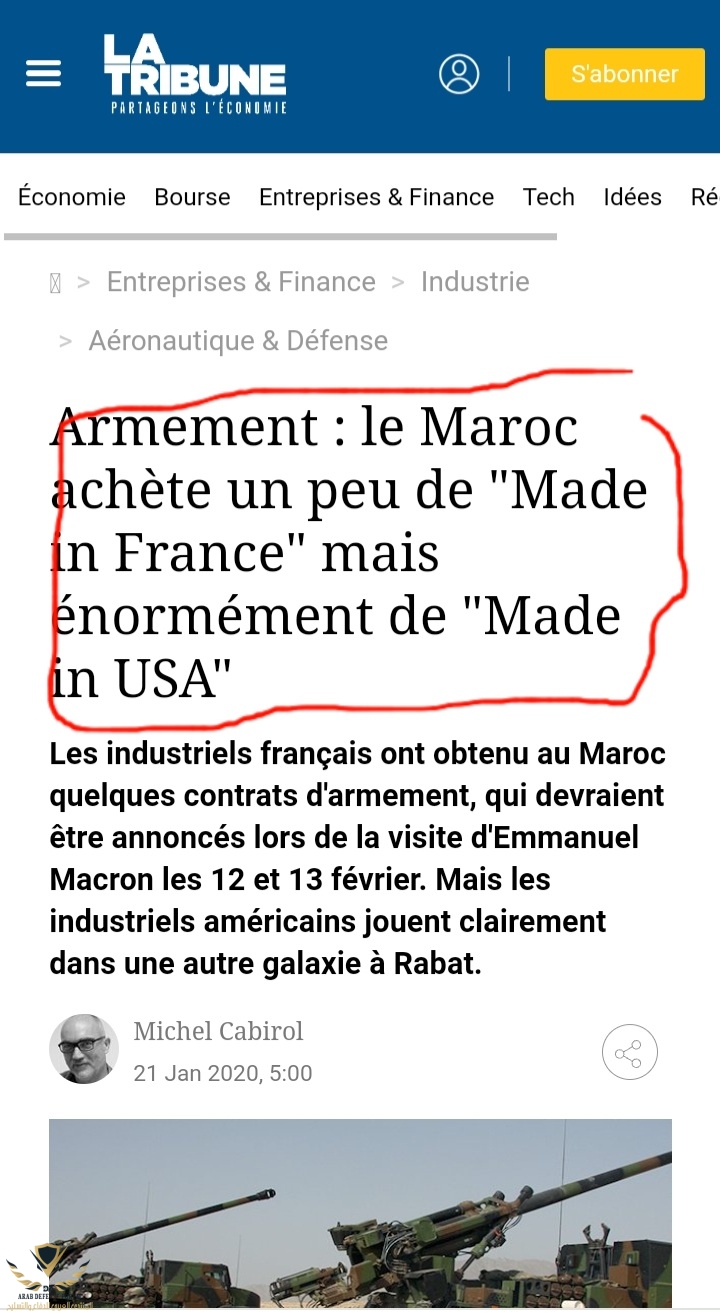Open the Aéronautique & Défense breadcrumb
Image resolution: width=720 pixels, height=1313 pixels.
pos(238,341)
